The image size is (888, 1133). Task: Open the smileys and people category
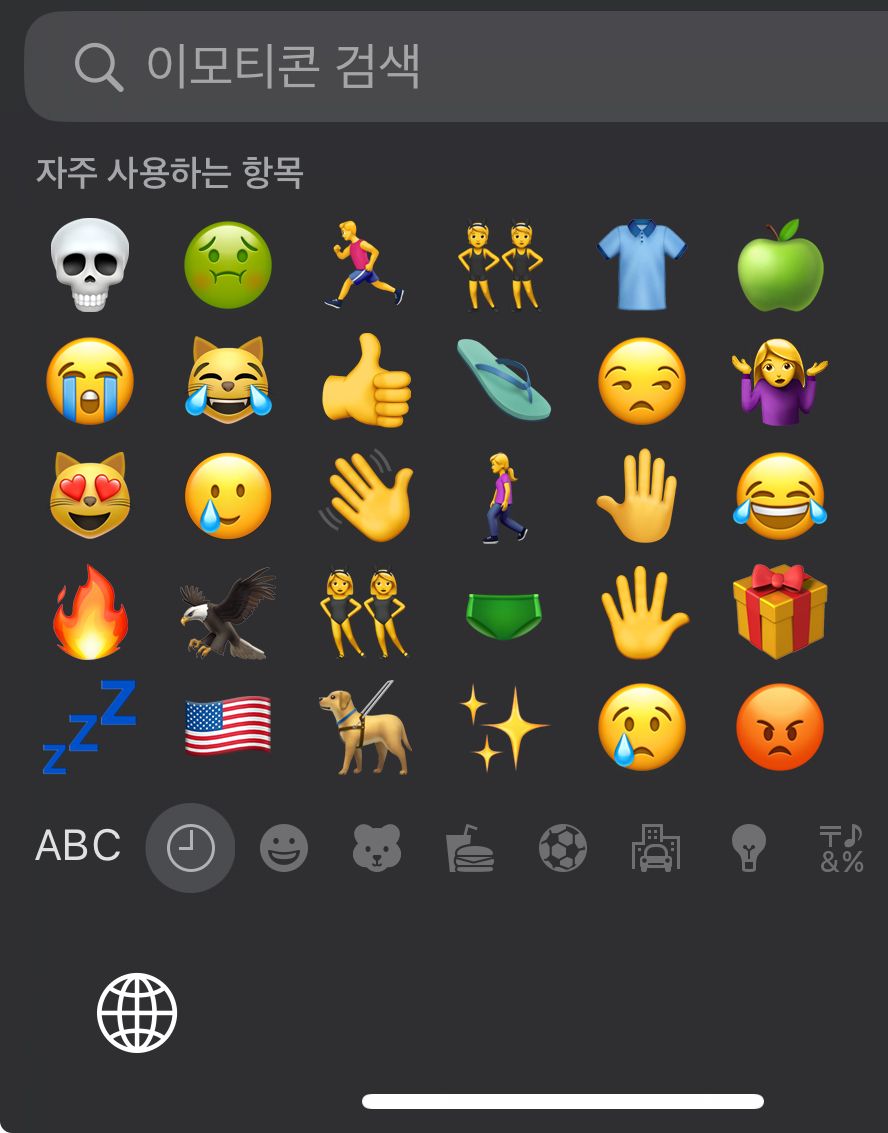[284, 848]
